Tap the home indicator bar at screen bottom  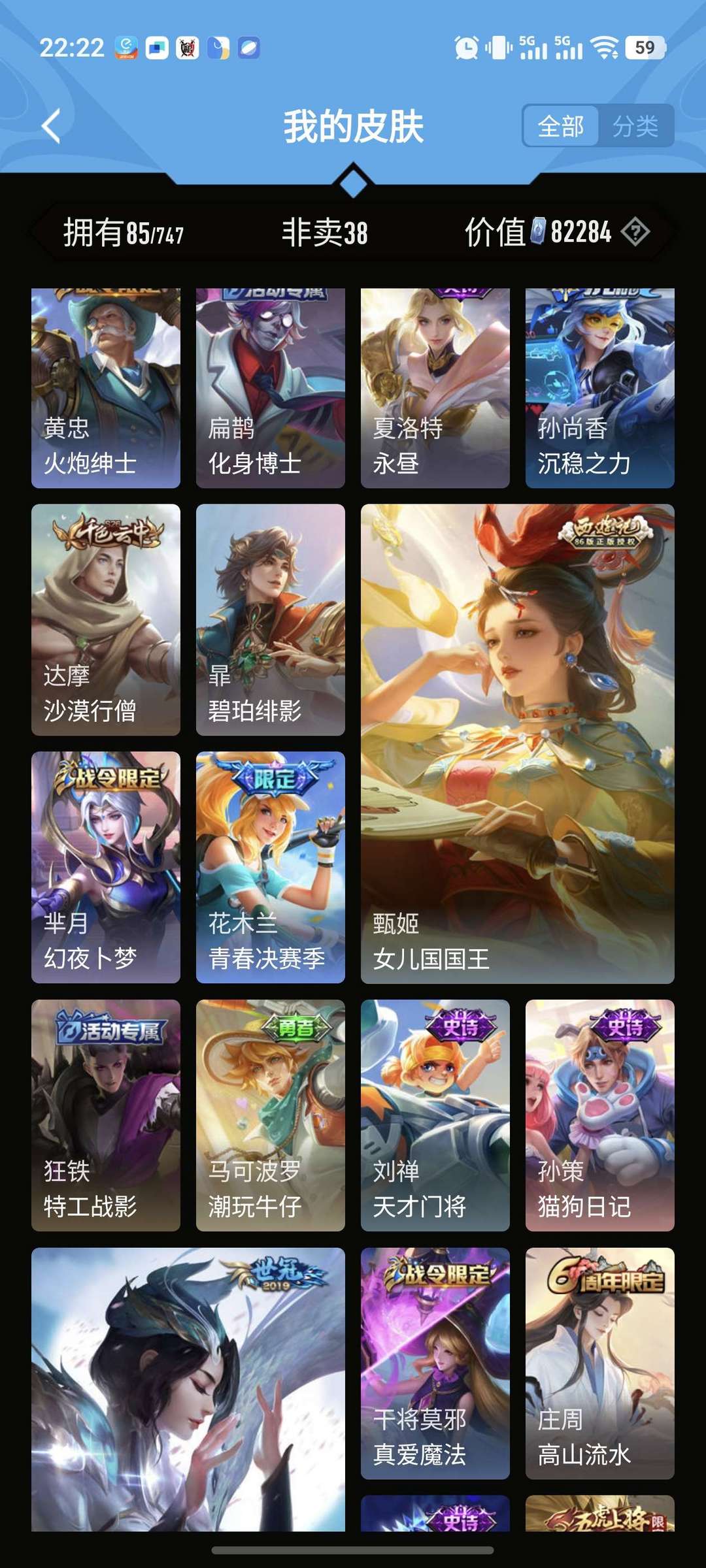353,1549
